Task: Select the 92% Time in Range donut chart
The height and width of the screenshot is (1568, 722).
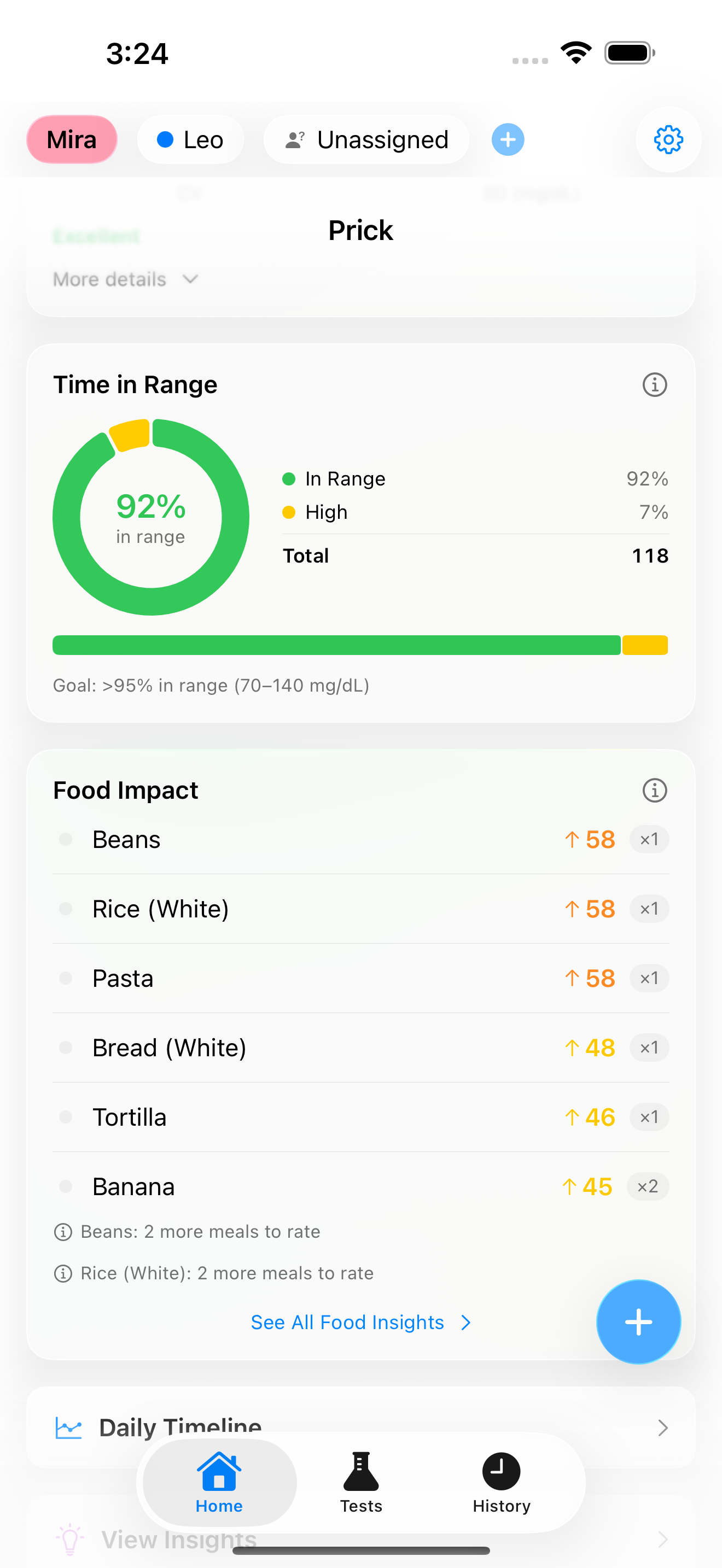Action: coord(150,516)
